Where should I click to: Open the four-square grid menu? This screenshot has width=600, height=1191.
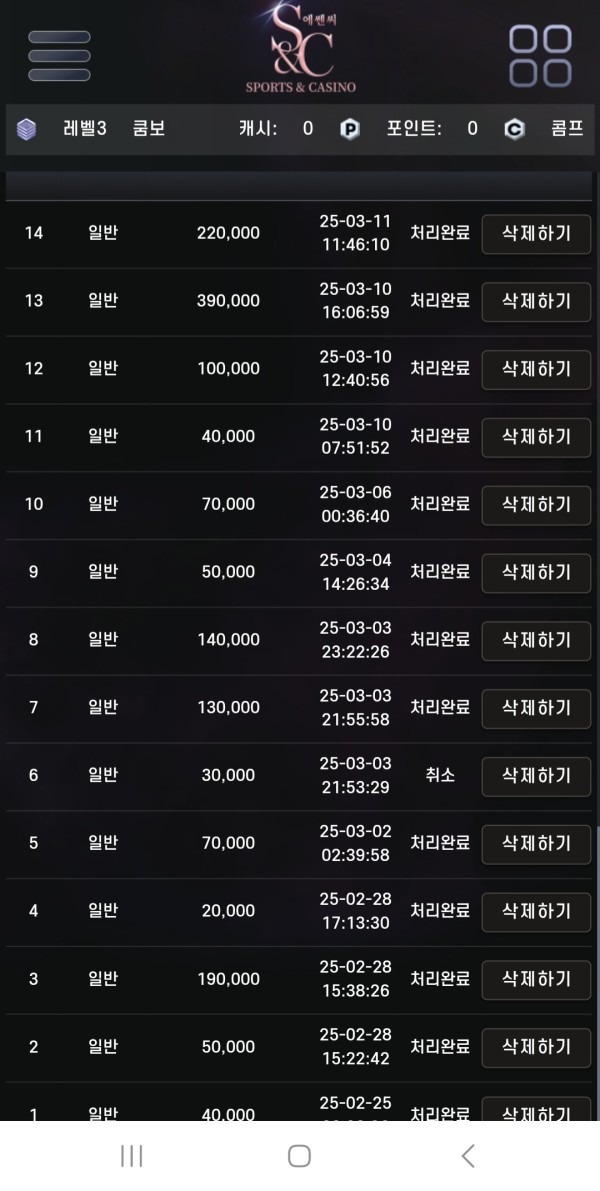540,56
